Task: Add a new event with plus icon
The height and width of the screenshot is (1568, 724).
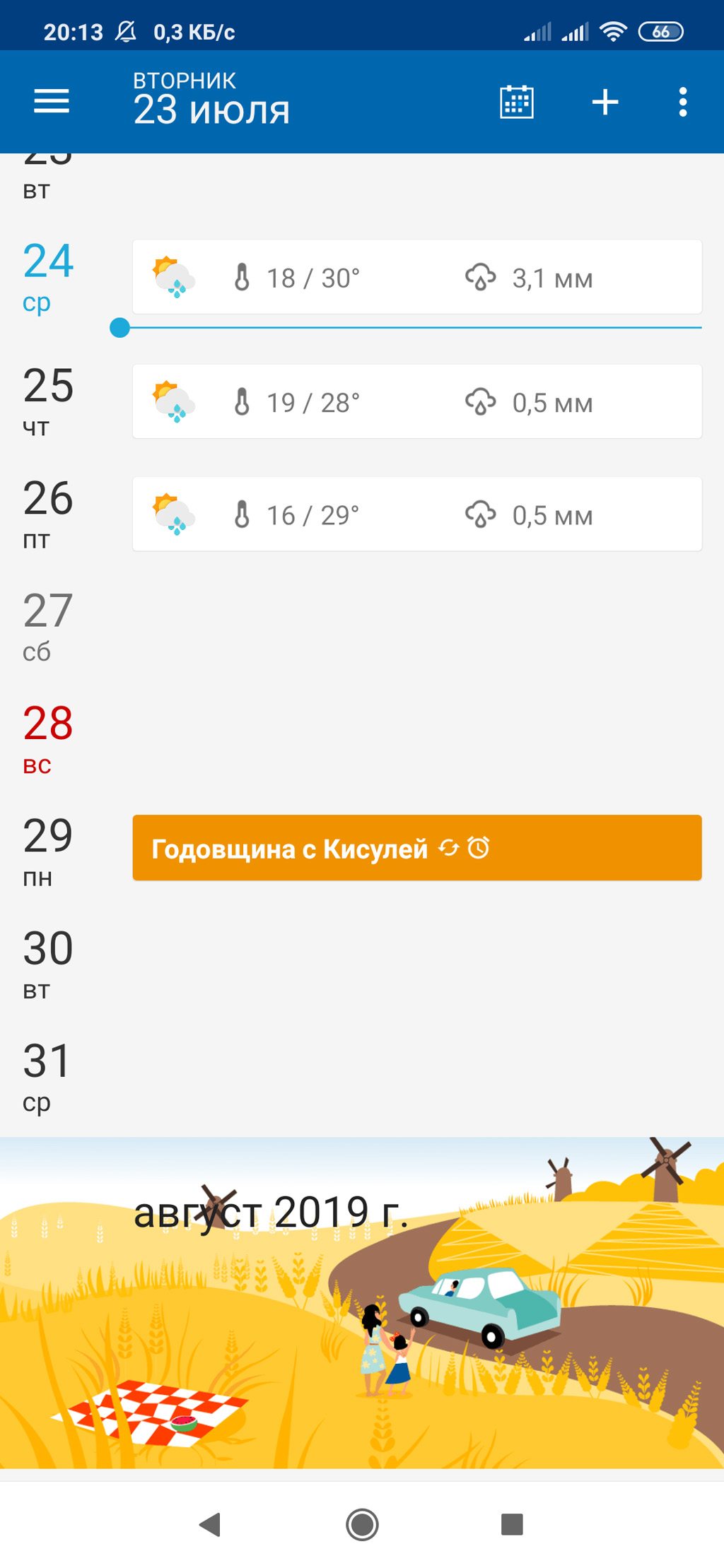Action: click(605, 102)
